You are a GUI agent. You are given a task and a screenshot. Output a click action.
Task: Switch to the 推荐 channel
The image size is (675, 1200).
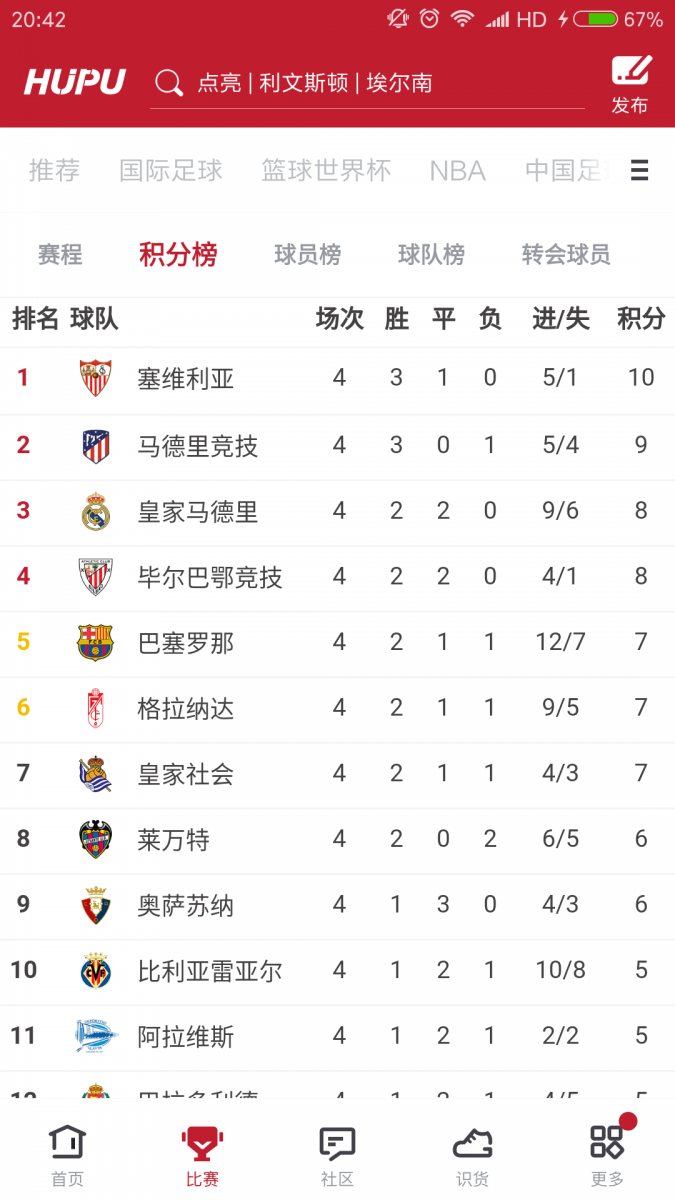(x=54, y=171)
